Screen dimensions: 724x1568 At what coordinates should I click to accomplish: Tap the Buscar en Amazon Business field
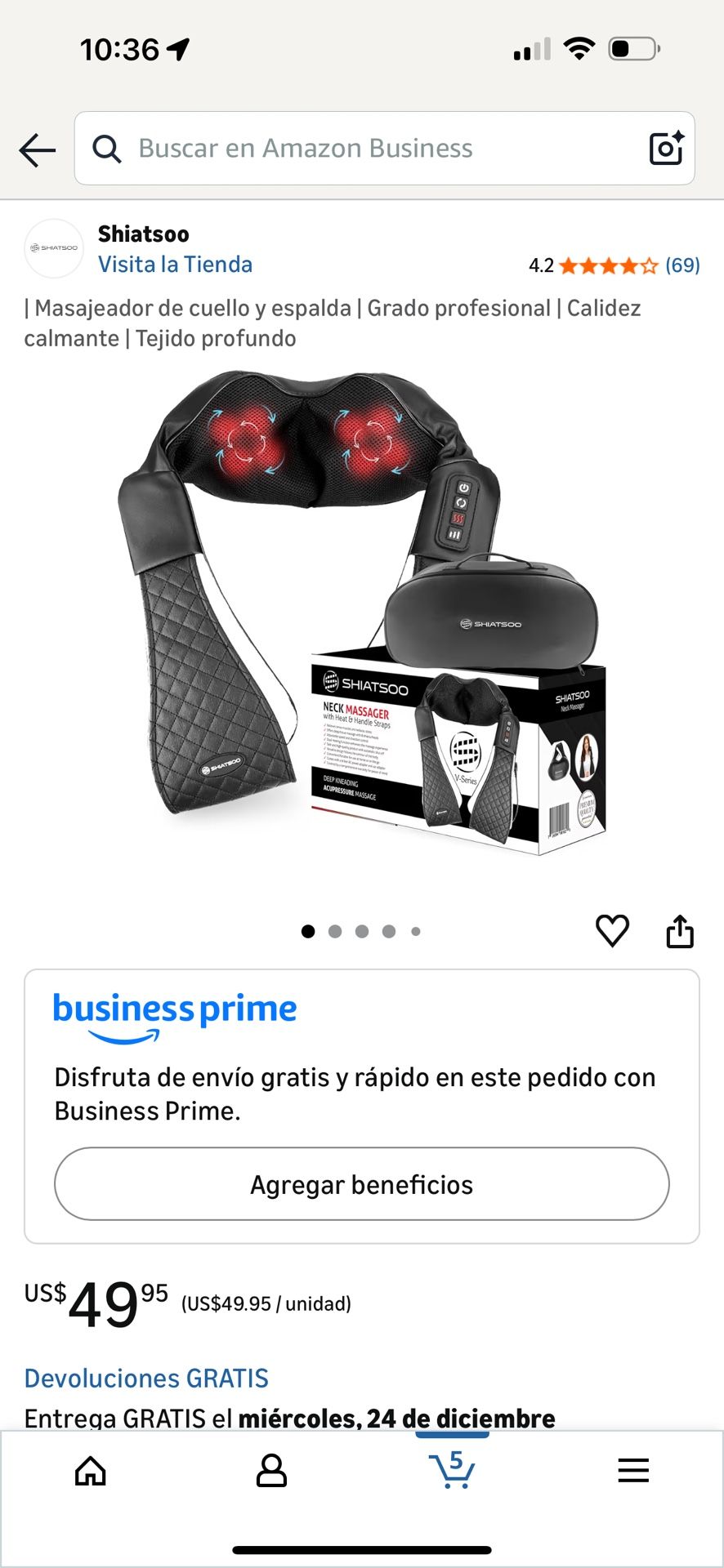click(x=368, y=149)
